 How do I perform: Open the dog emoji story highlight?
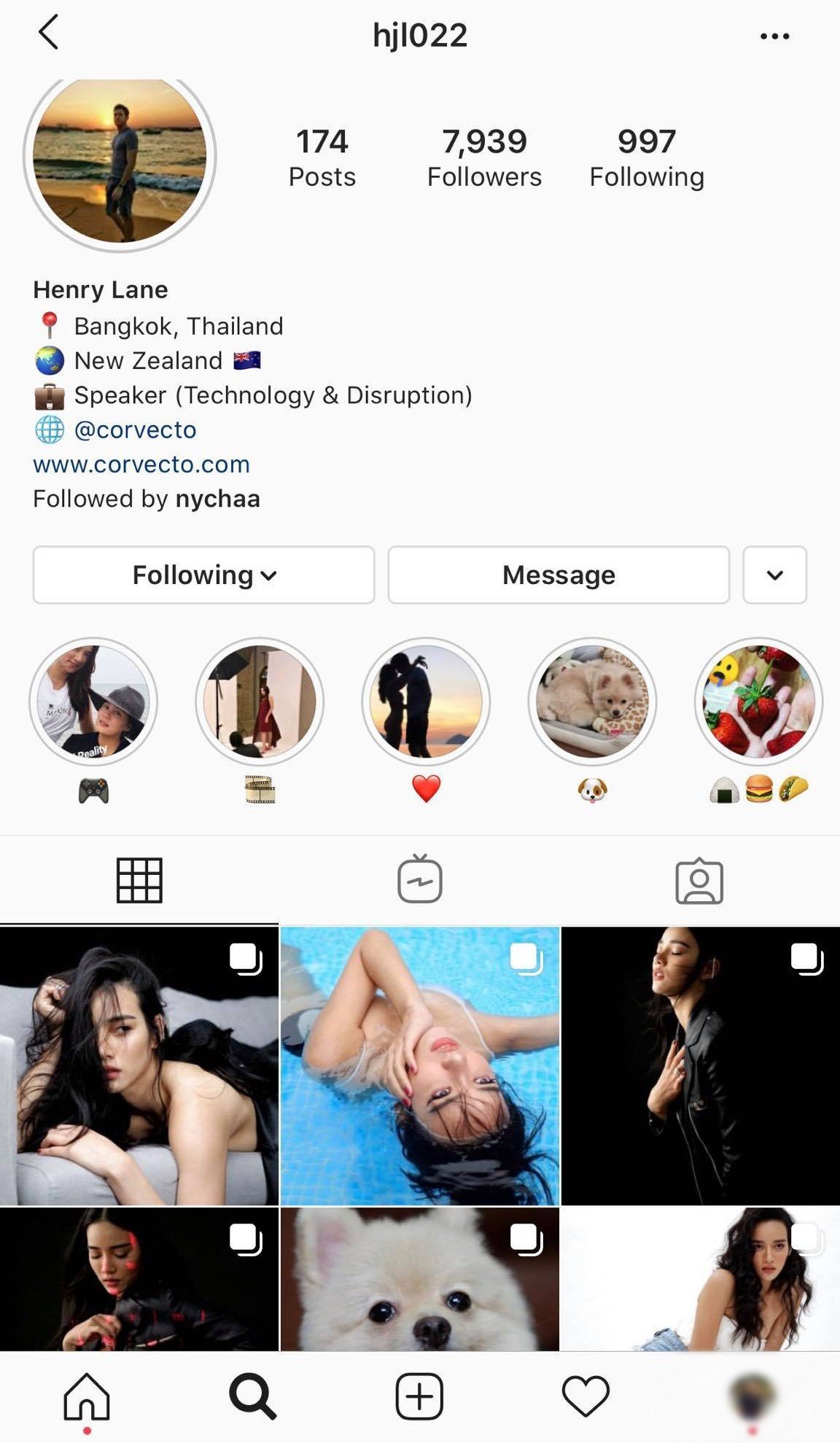pyautogui.click(x=592, y=701)
